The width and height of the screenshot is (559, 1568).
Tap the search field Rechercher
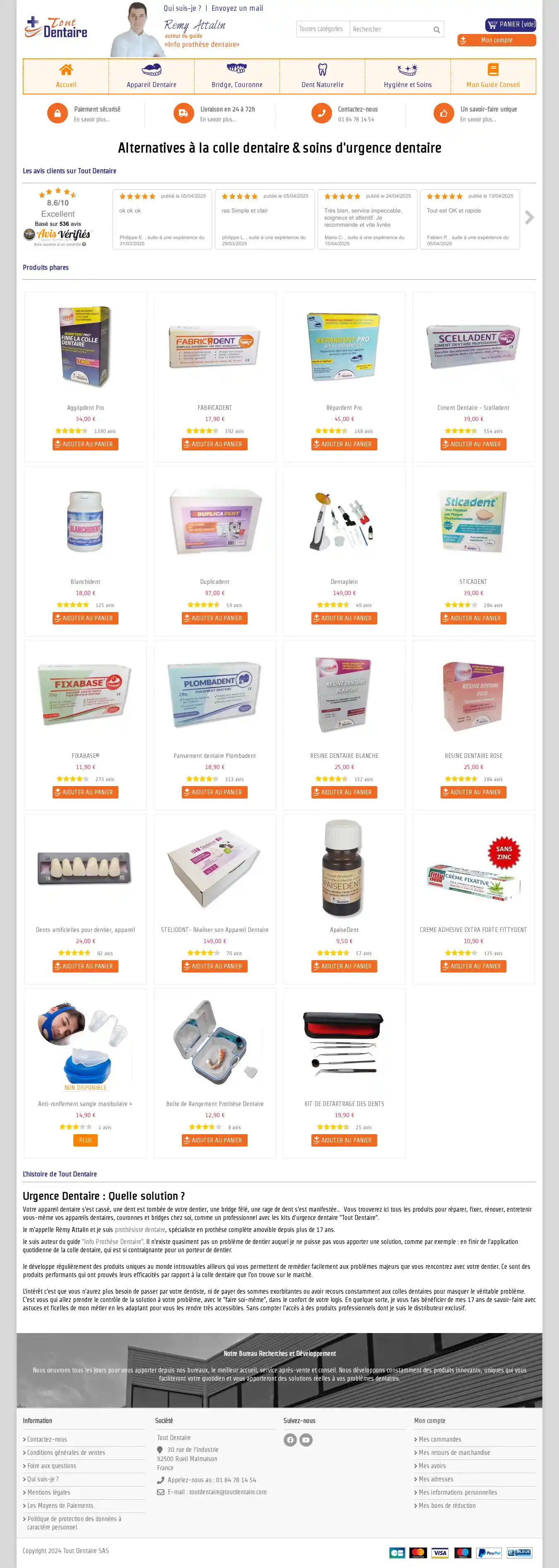coord(389,29)
